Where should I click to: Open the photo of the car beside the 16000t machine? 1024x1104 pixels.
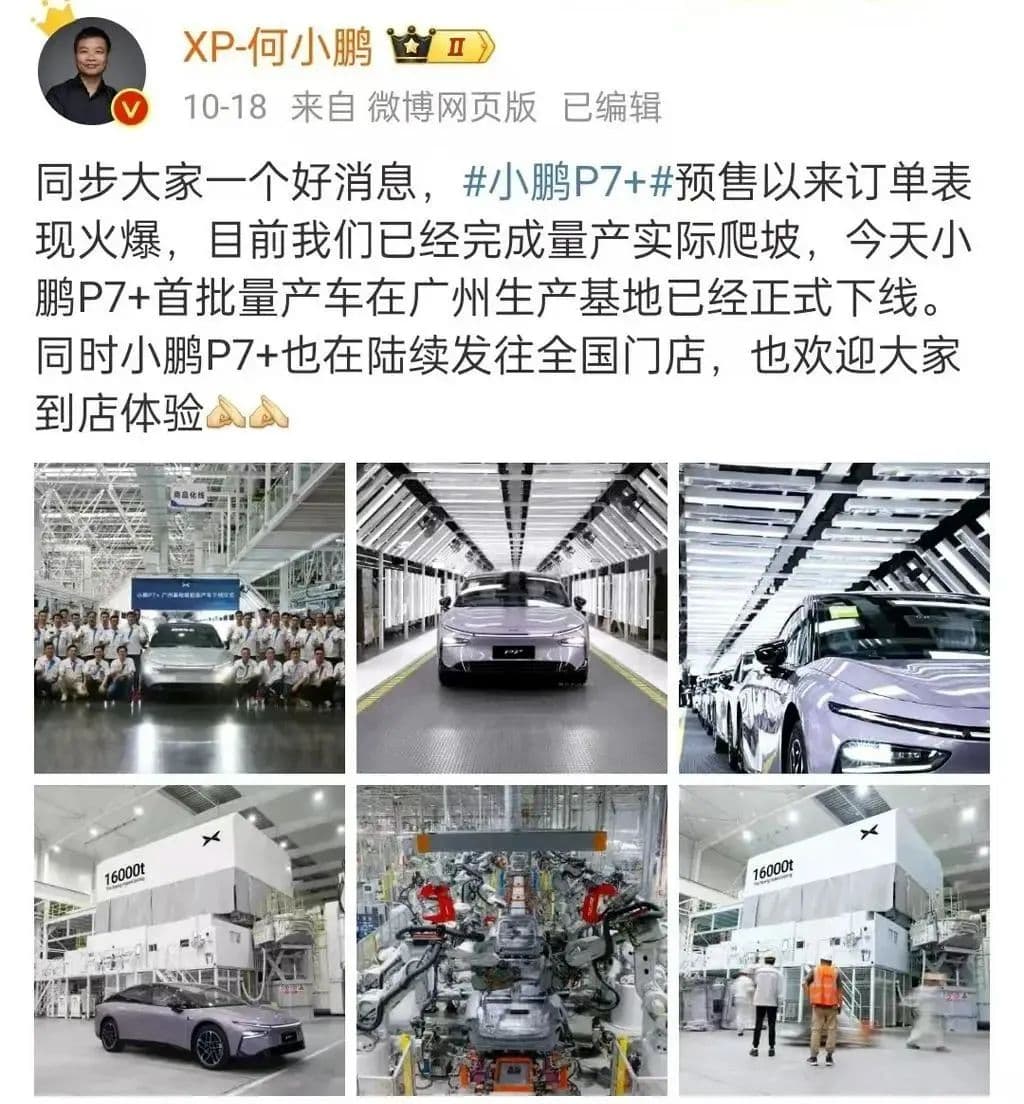point(189,940)
